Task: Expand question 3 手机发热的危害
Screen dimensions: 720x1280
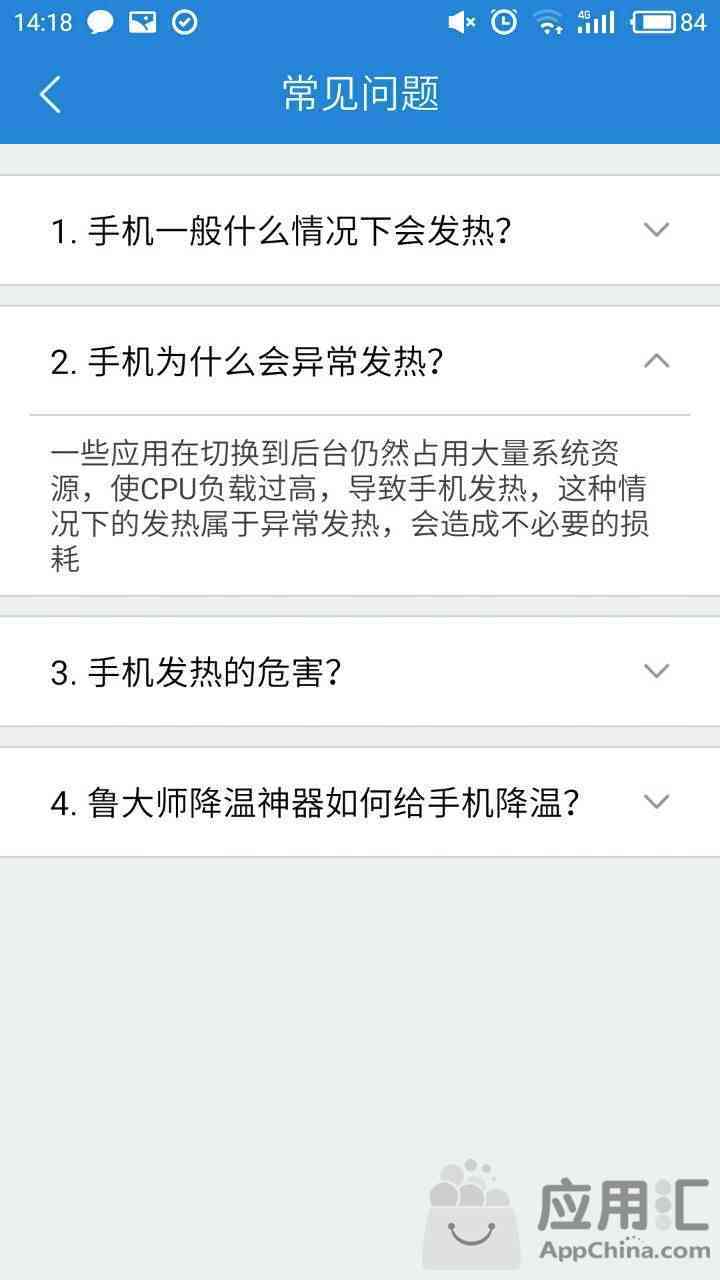Action: point(360,671)
